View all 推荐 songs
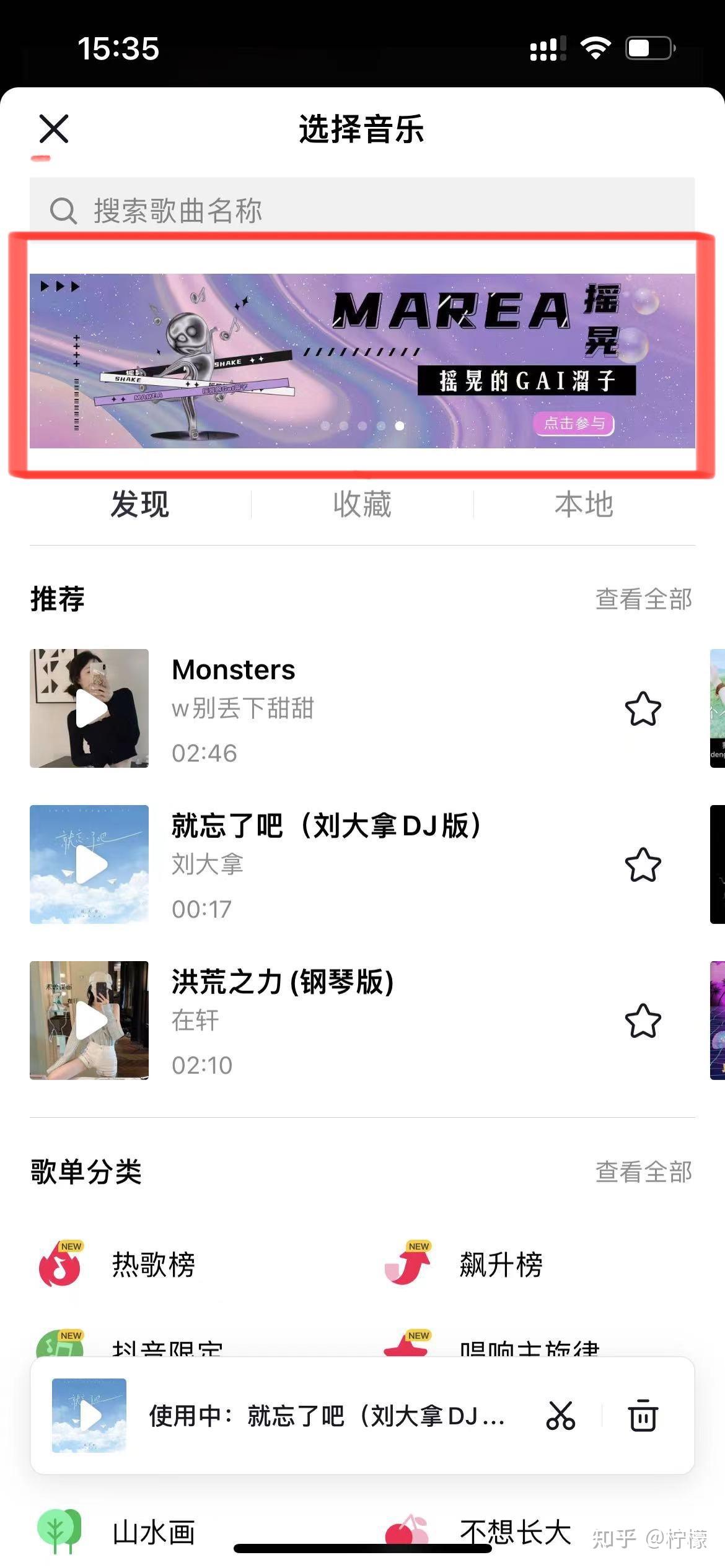Screen dimensions: 725x1568 [643, 599]
